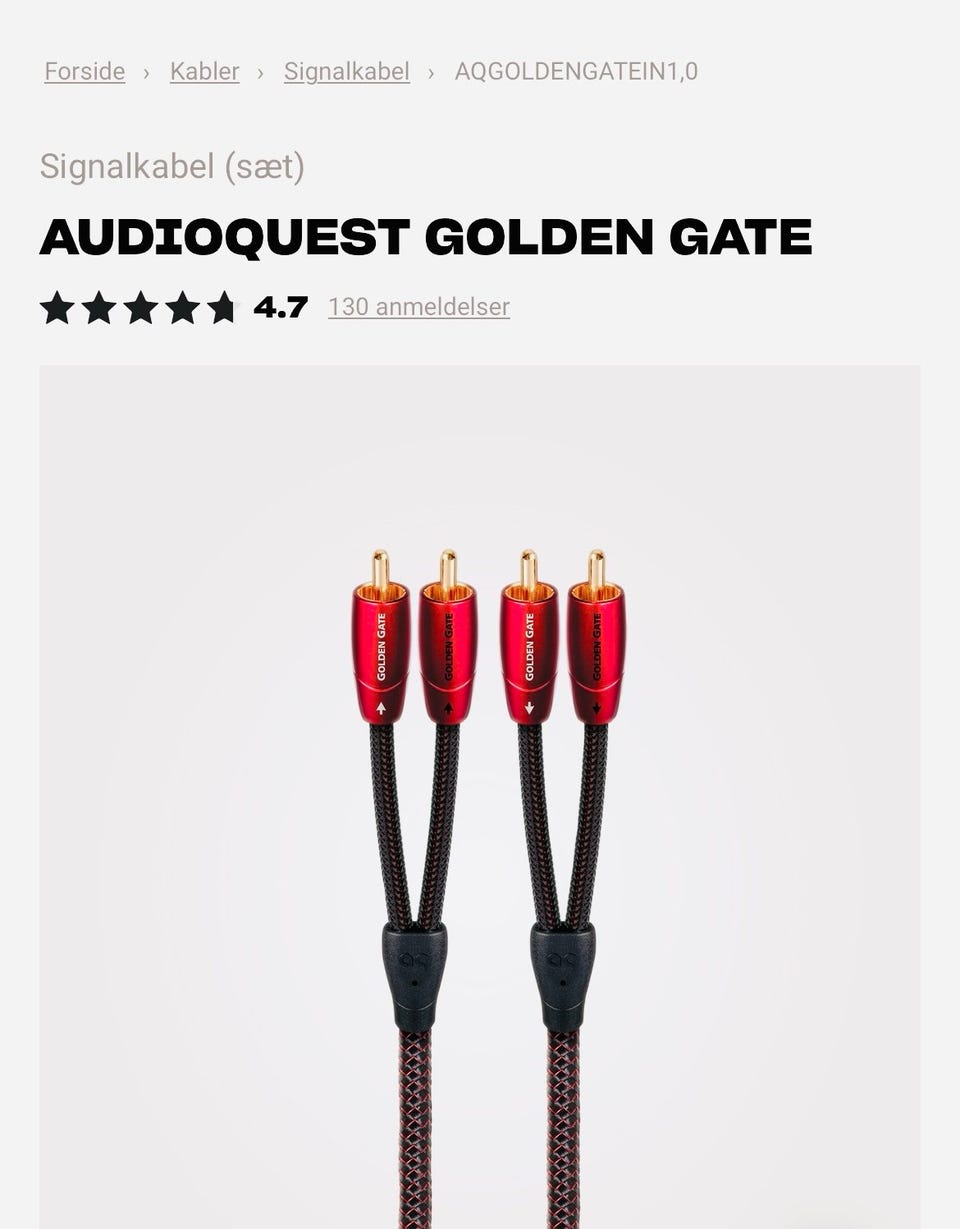Viewport: 960px width, 1229px height.
Task: Open the Forside breadcrumb link
Action: 84,71
